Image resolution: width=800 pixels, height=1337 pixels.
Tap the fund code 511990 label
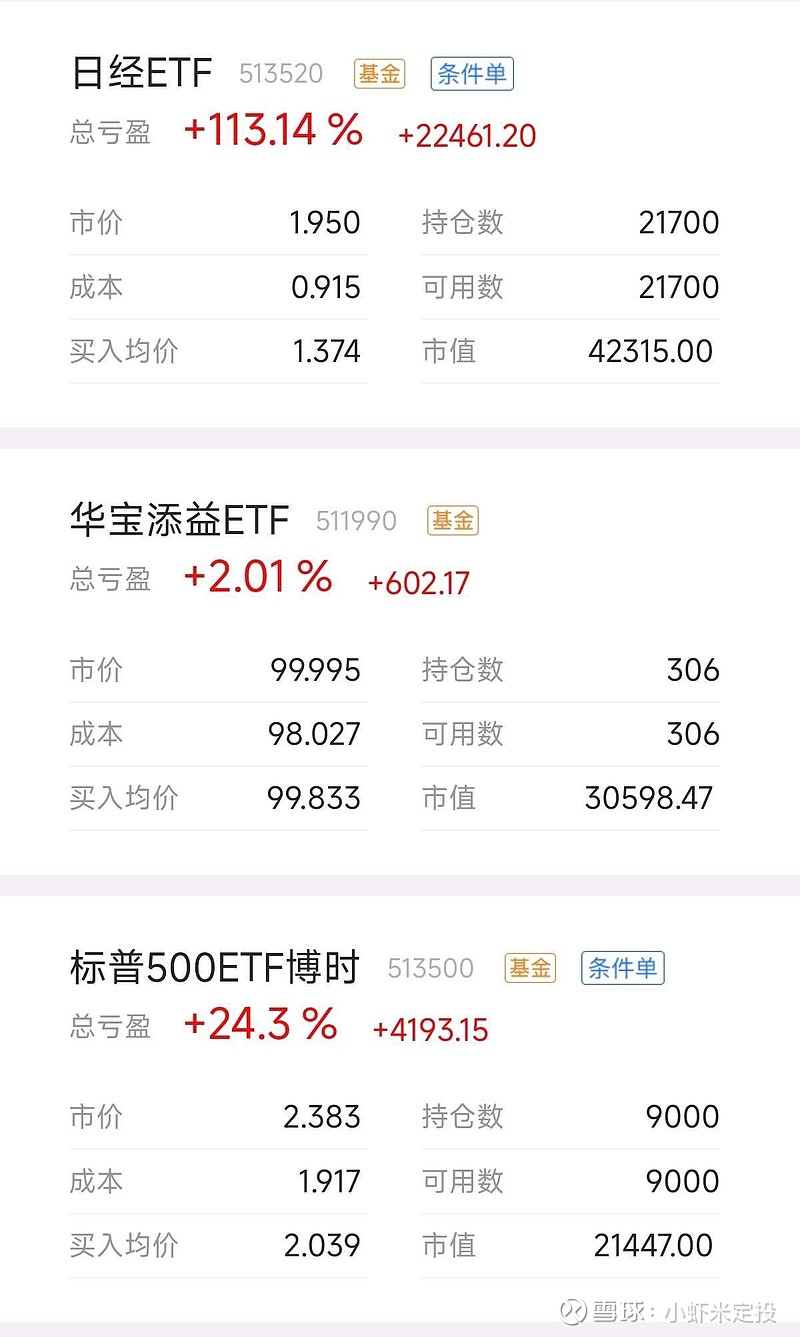point(355,521)
